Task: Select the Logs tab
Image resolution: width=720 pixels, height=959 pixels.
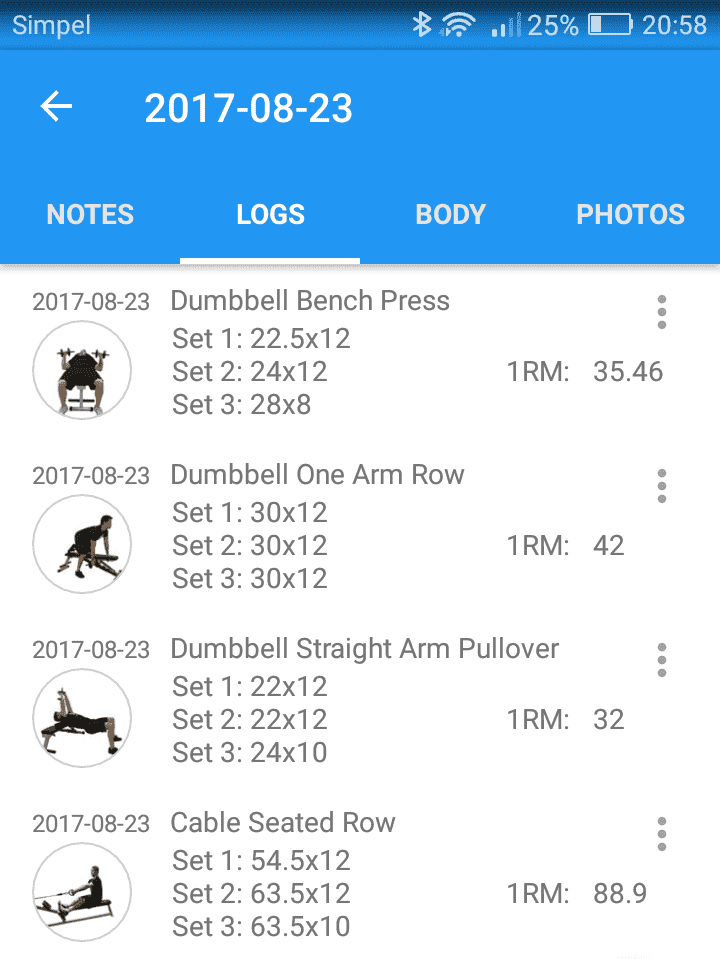Action: pyautogui.click(x=270, y=215)
